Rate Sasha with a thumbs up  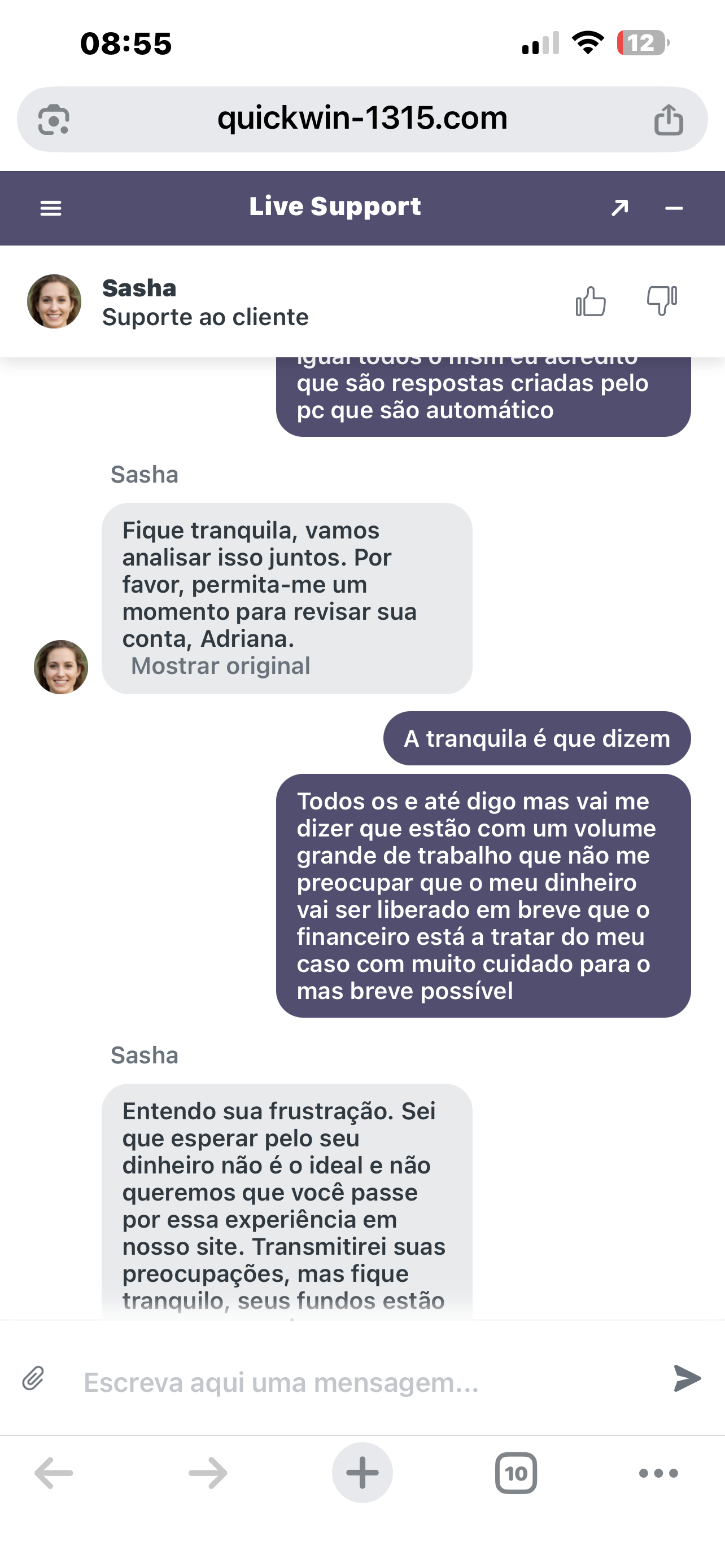[x=591, y=301]
